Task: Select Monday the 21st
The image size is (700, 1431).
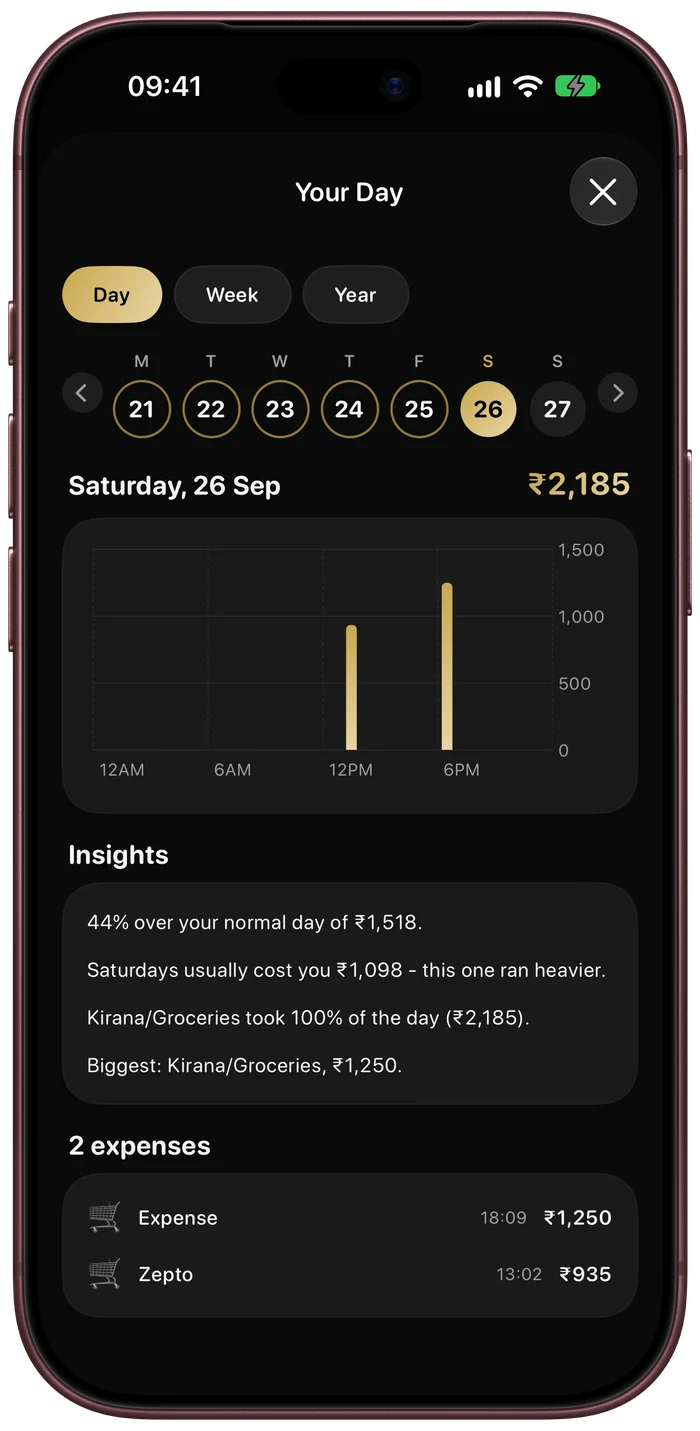Action: pos(142,409)
